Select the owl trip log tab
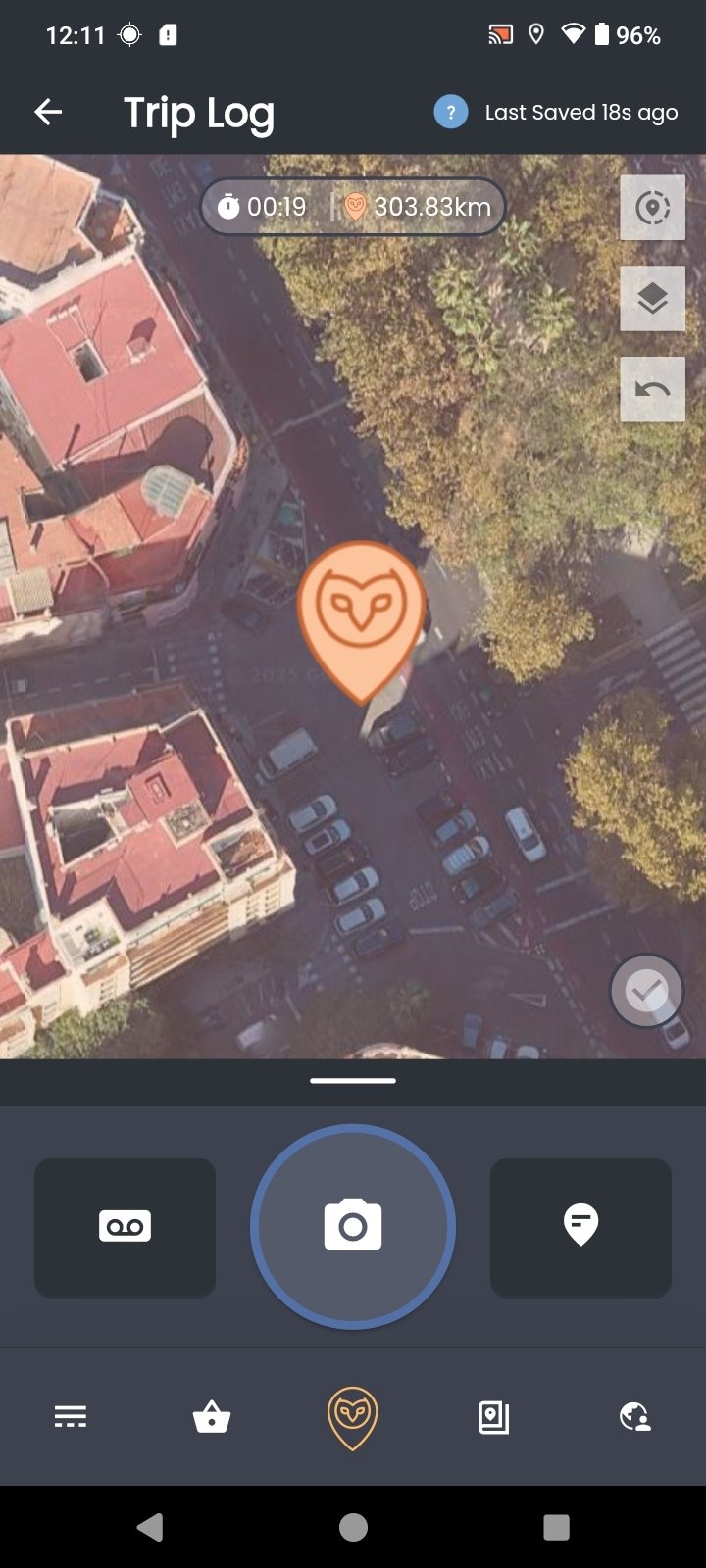Screen dimensions: 706x1568 click(353, 1417)
